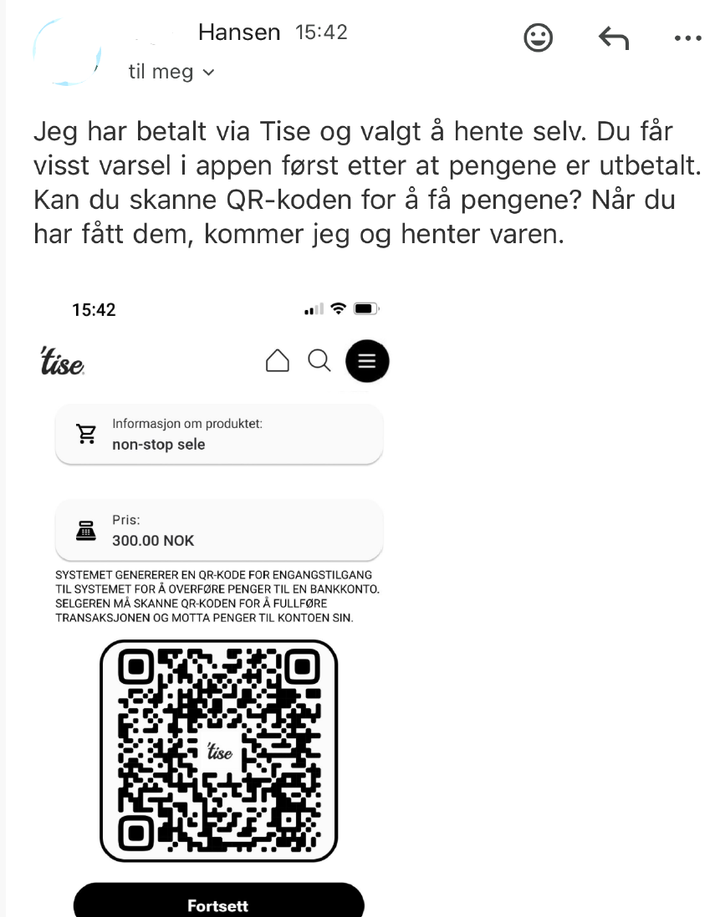Open the tise hamburger menu

[x=366, y=361]
